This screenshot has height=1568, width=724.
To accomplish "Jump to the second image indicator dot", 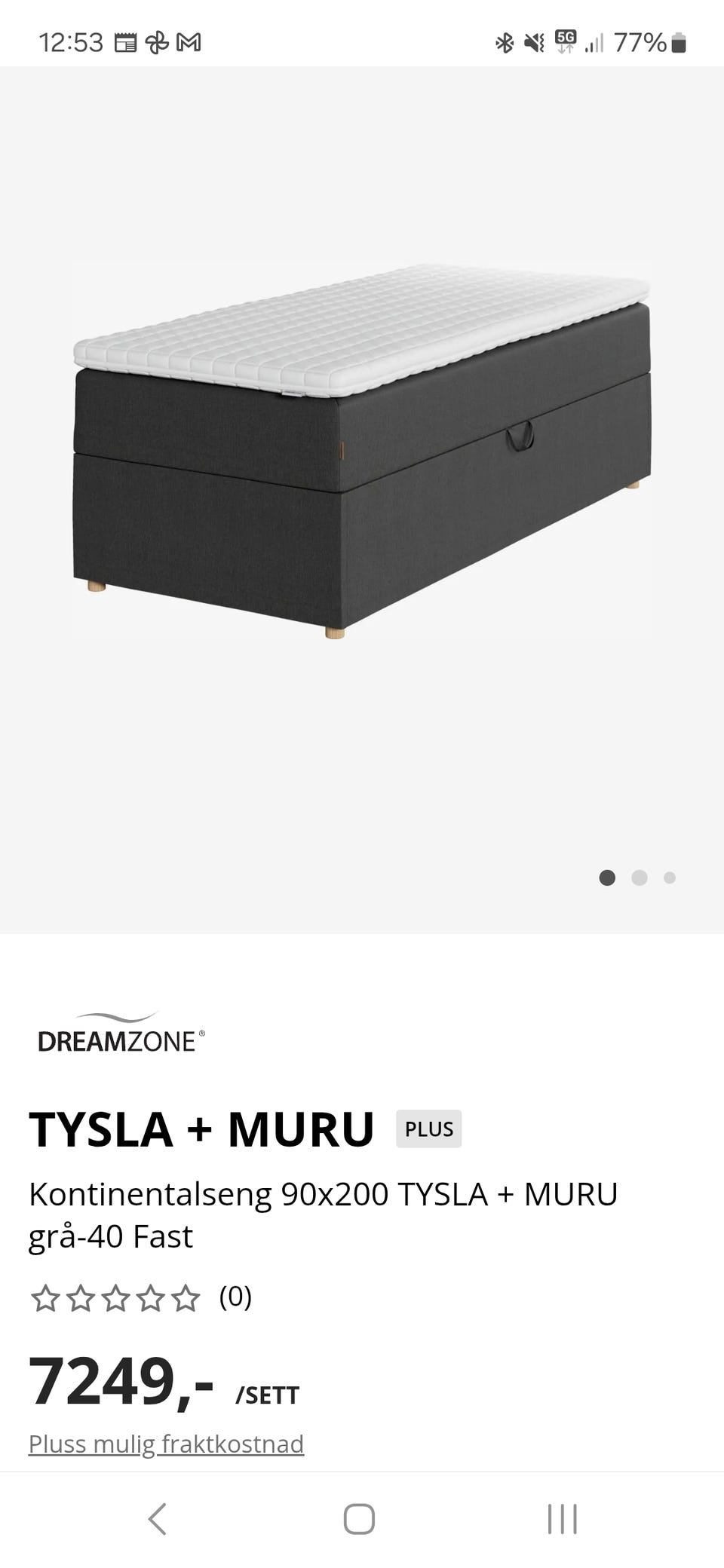I will [x=640, y=877].
